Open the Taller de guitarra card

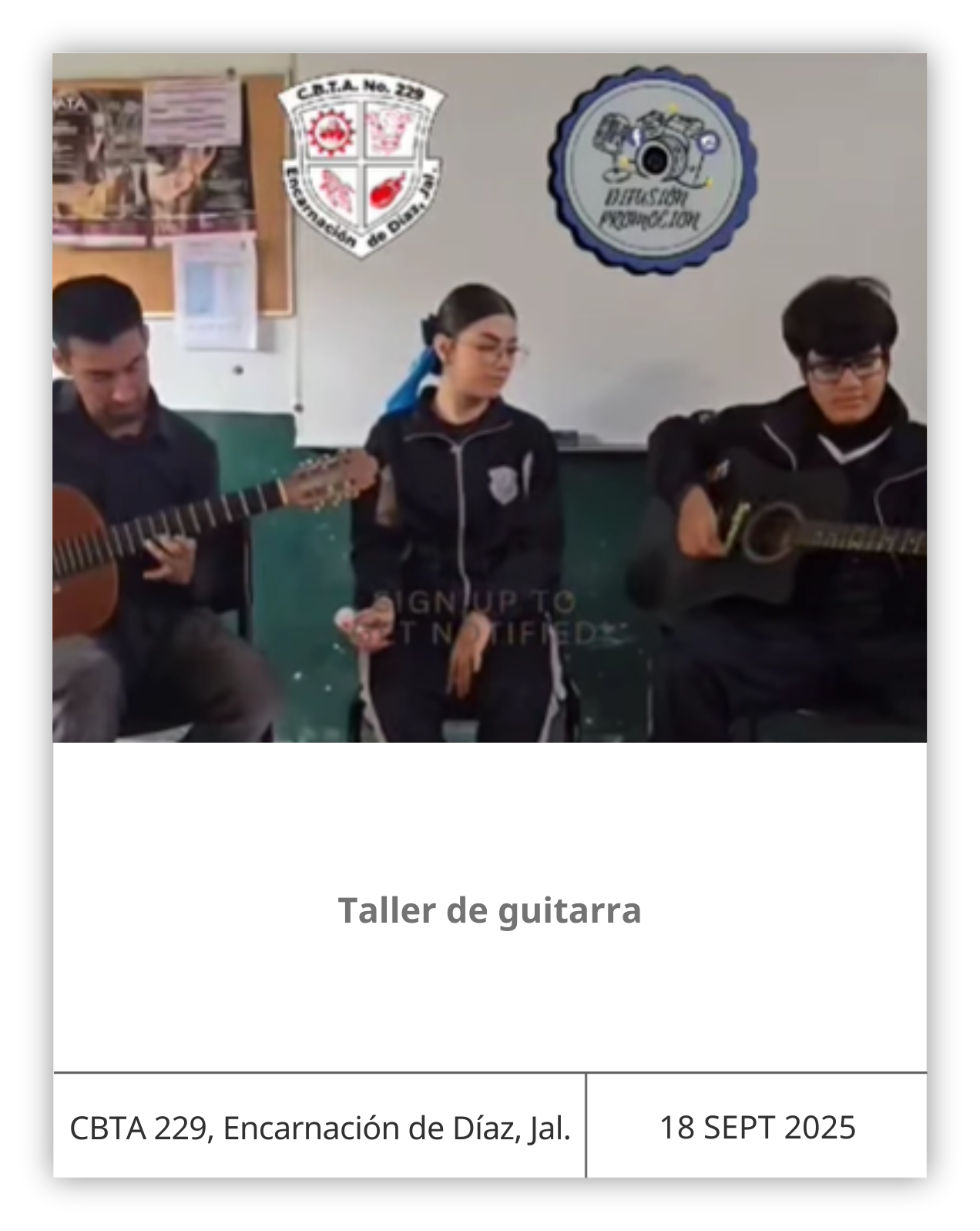coord(489,910)
